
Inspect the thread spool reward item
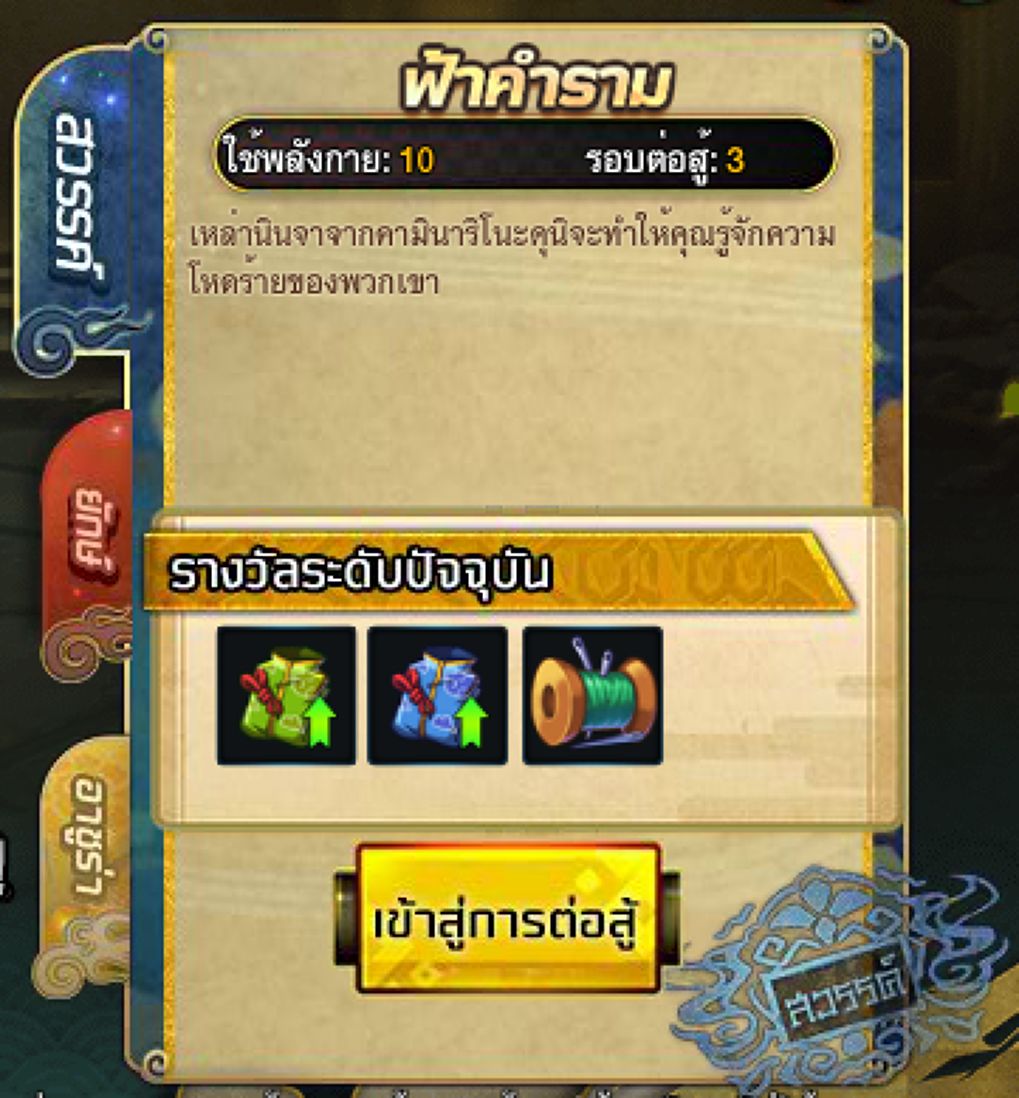[x=593, y=696]
